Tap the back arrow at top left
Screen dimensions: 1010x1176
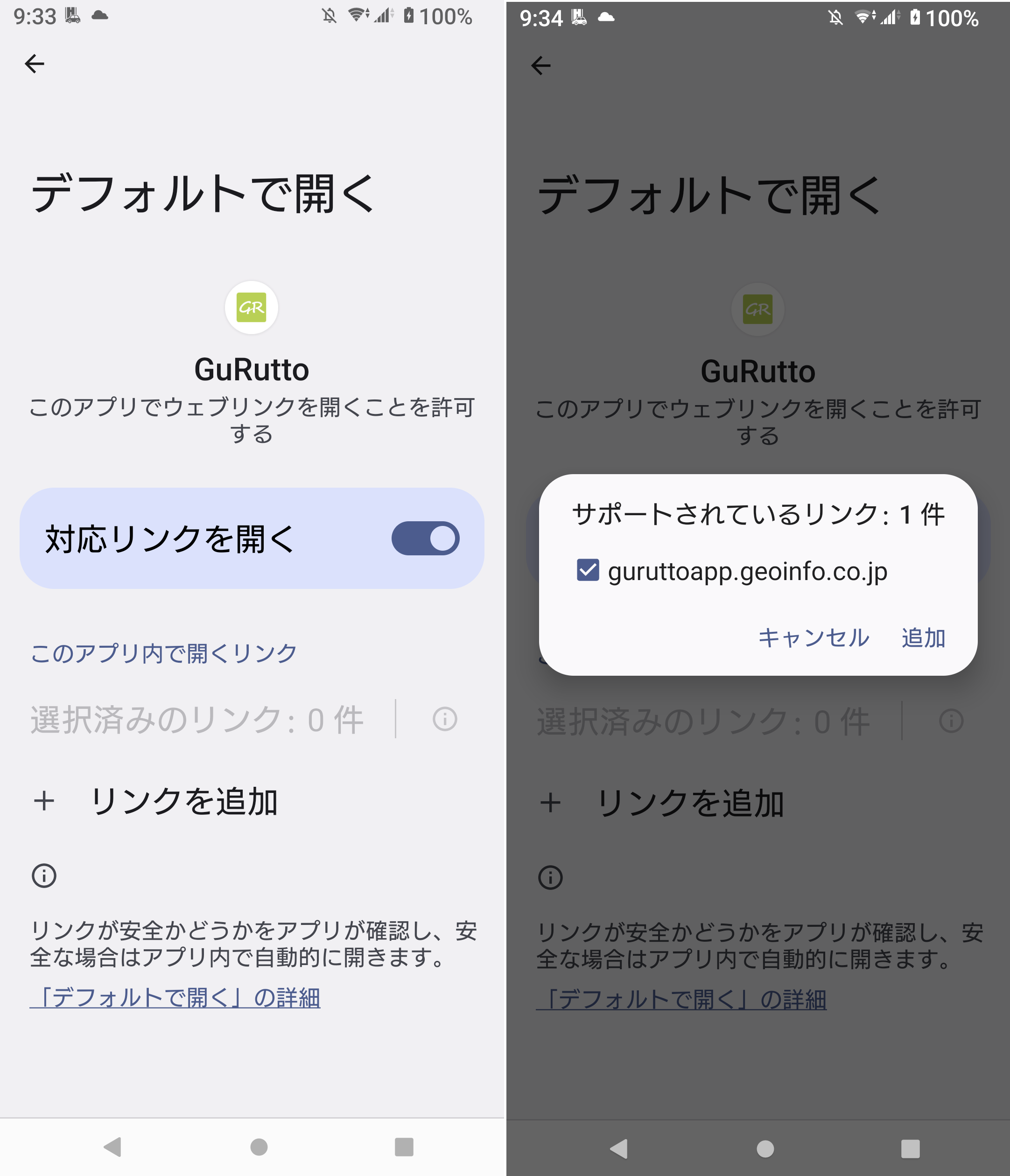click(x=35, y=63)
